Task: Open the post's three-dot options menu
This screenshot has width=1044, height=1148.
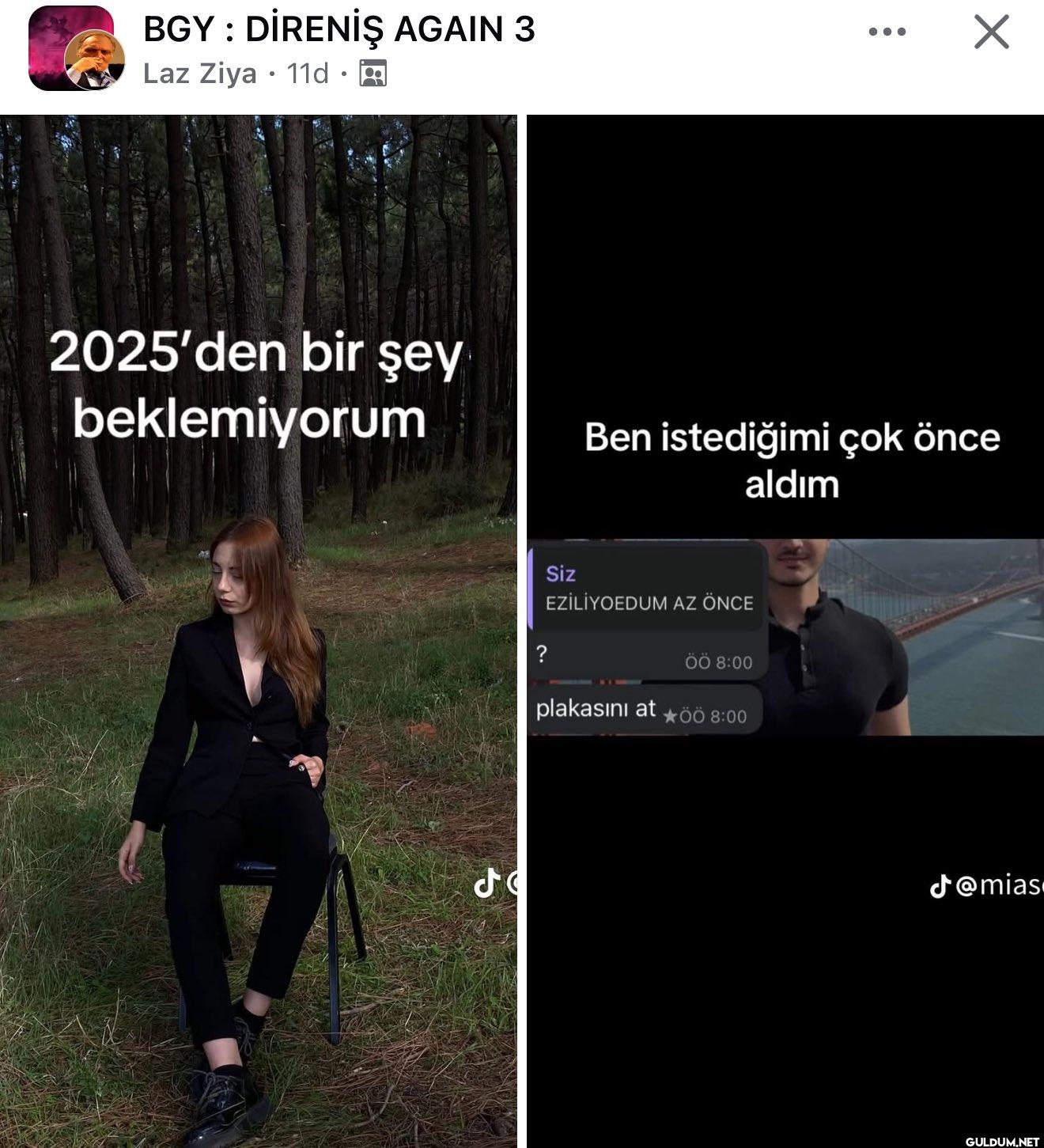Action: [887, 32]
